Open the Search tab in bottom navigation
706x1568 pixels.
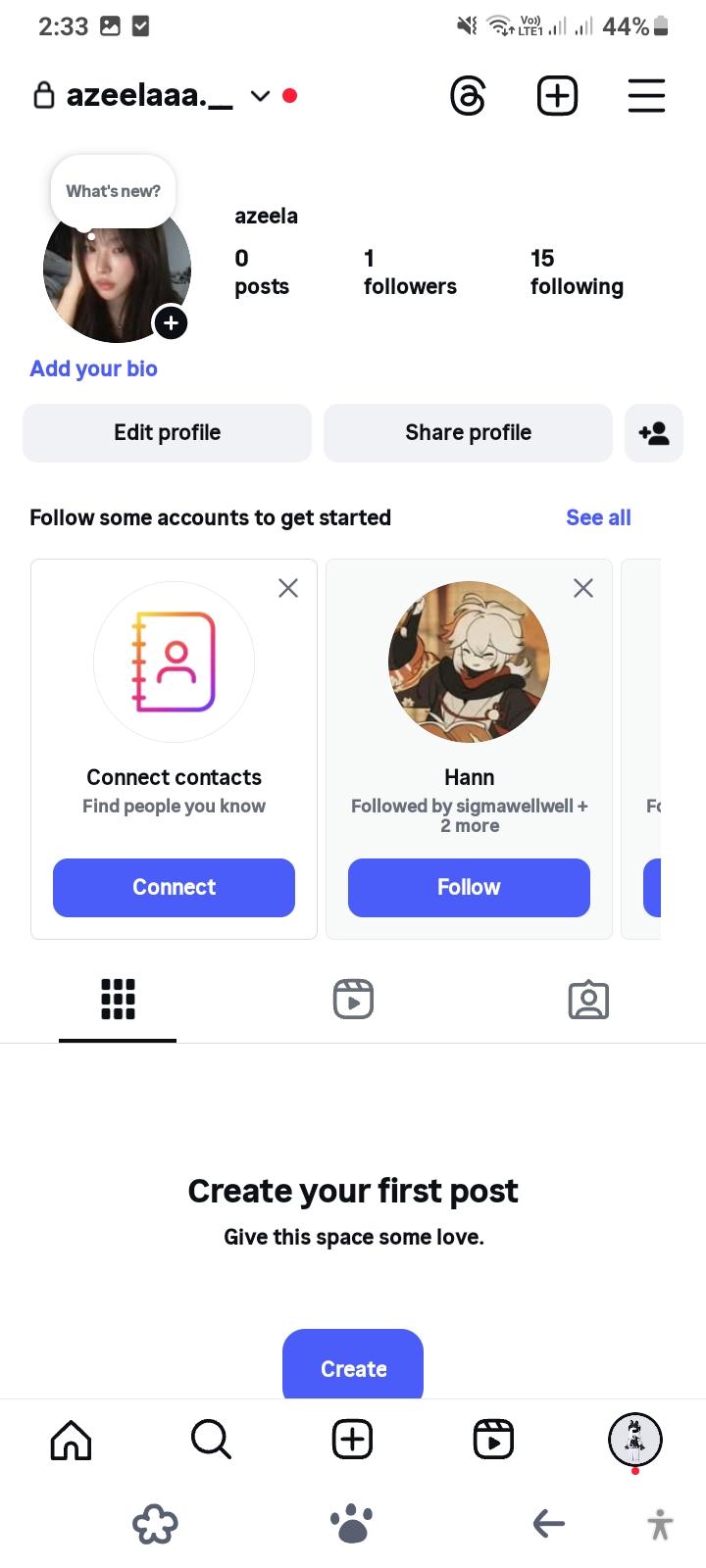coord(211,1440)
